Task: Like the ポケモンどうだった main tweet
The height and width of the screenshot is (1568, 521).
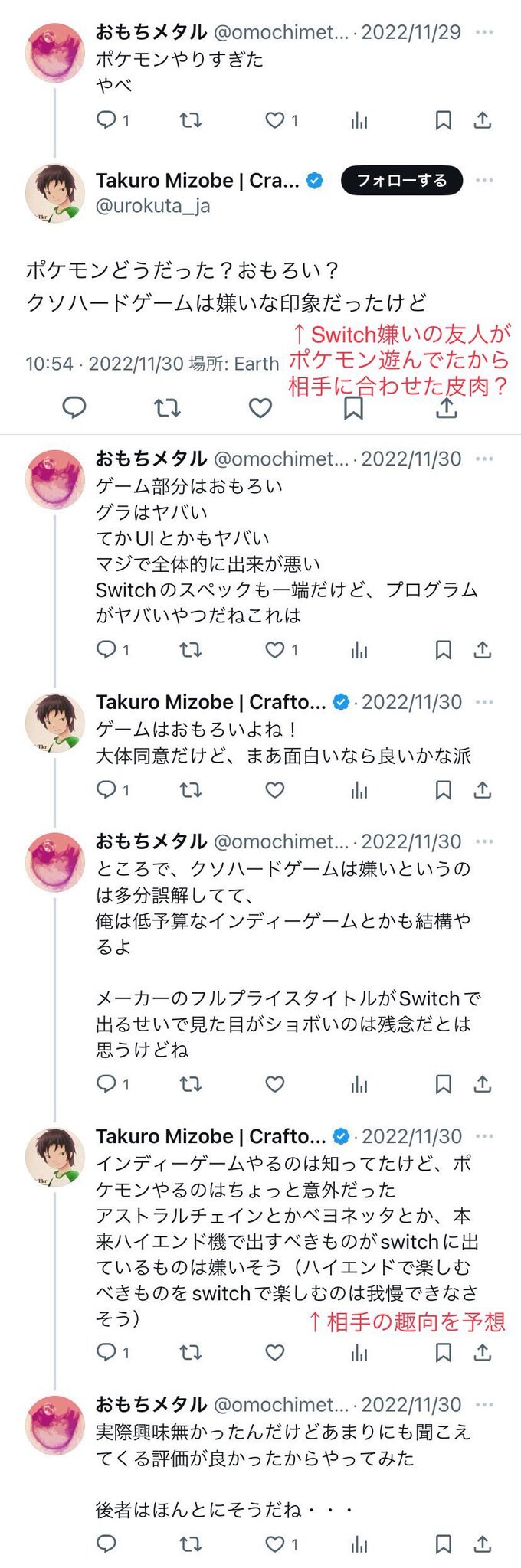Action: (x=260, y=408)
